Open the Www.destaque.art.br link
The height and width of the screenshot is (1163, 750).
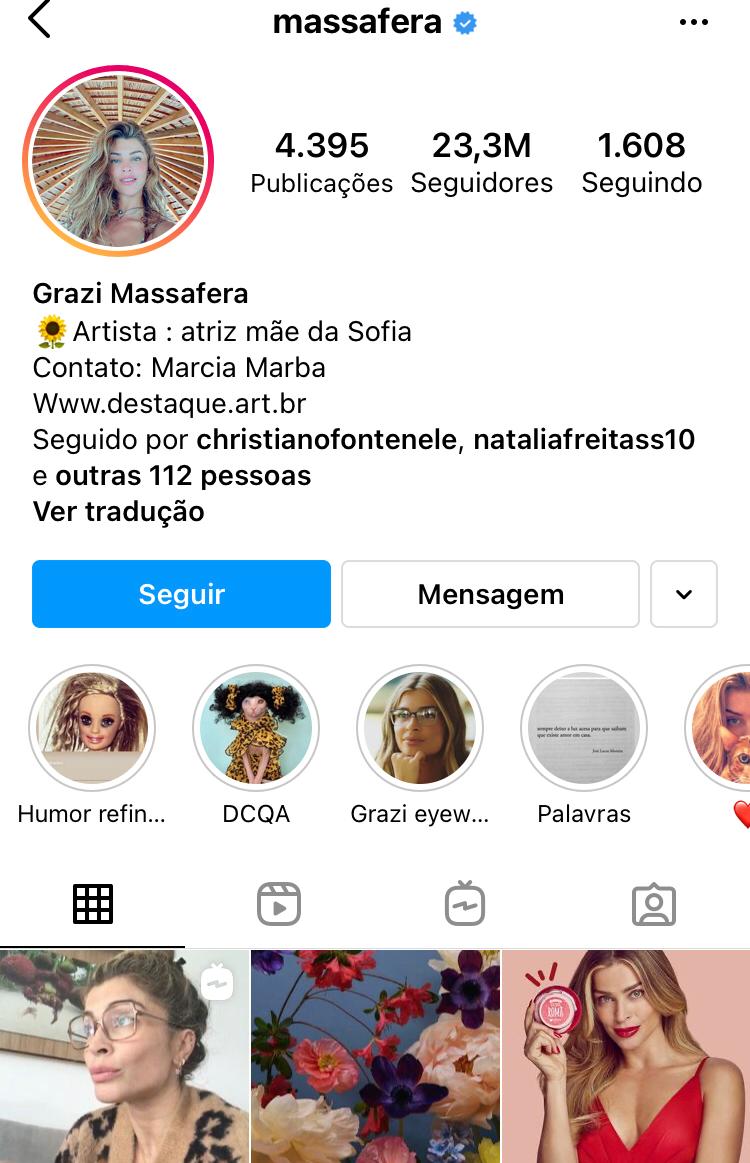169,403
